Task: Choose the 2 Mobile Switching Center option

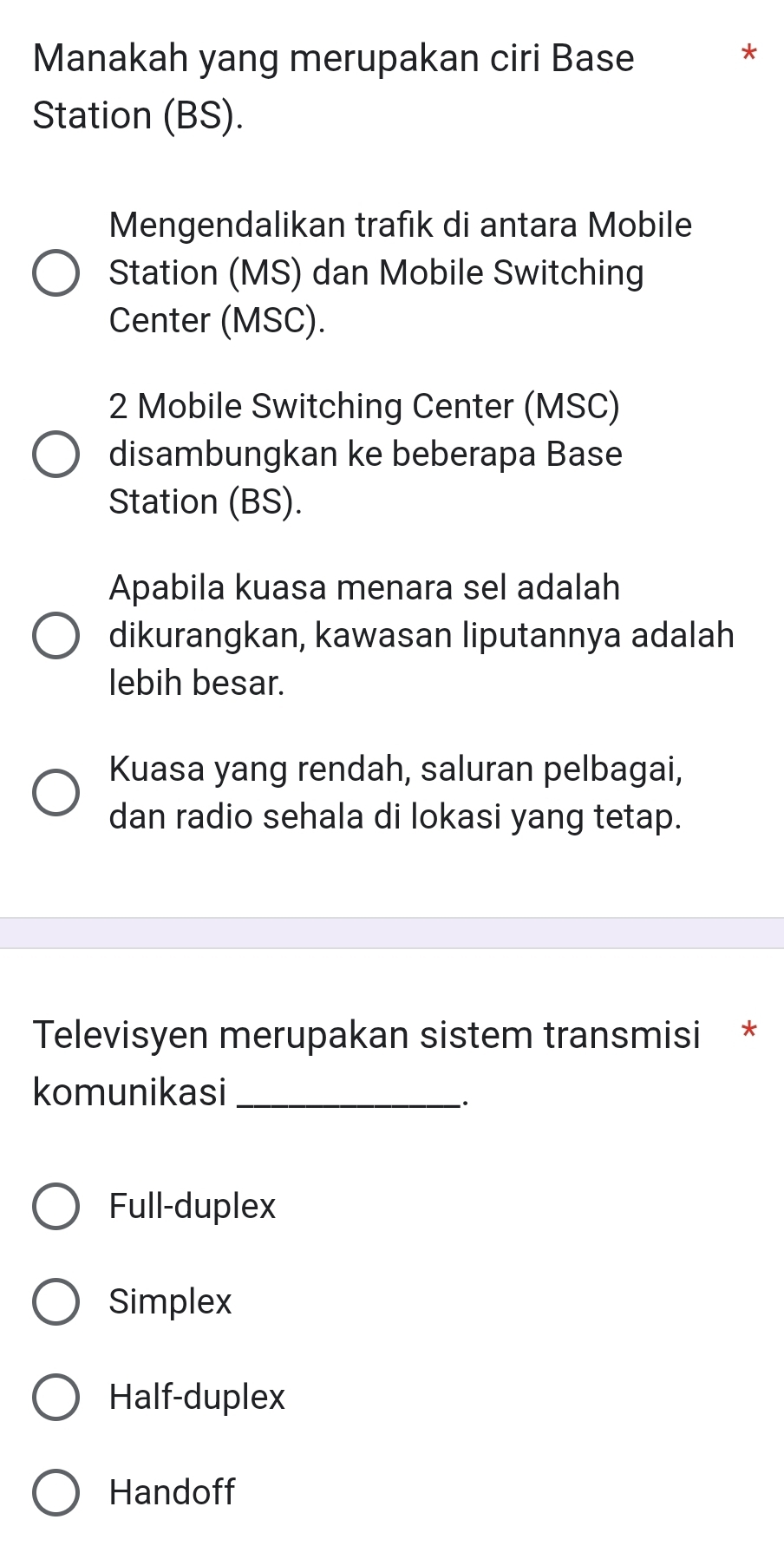Action: click(x=57, y=454)
